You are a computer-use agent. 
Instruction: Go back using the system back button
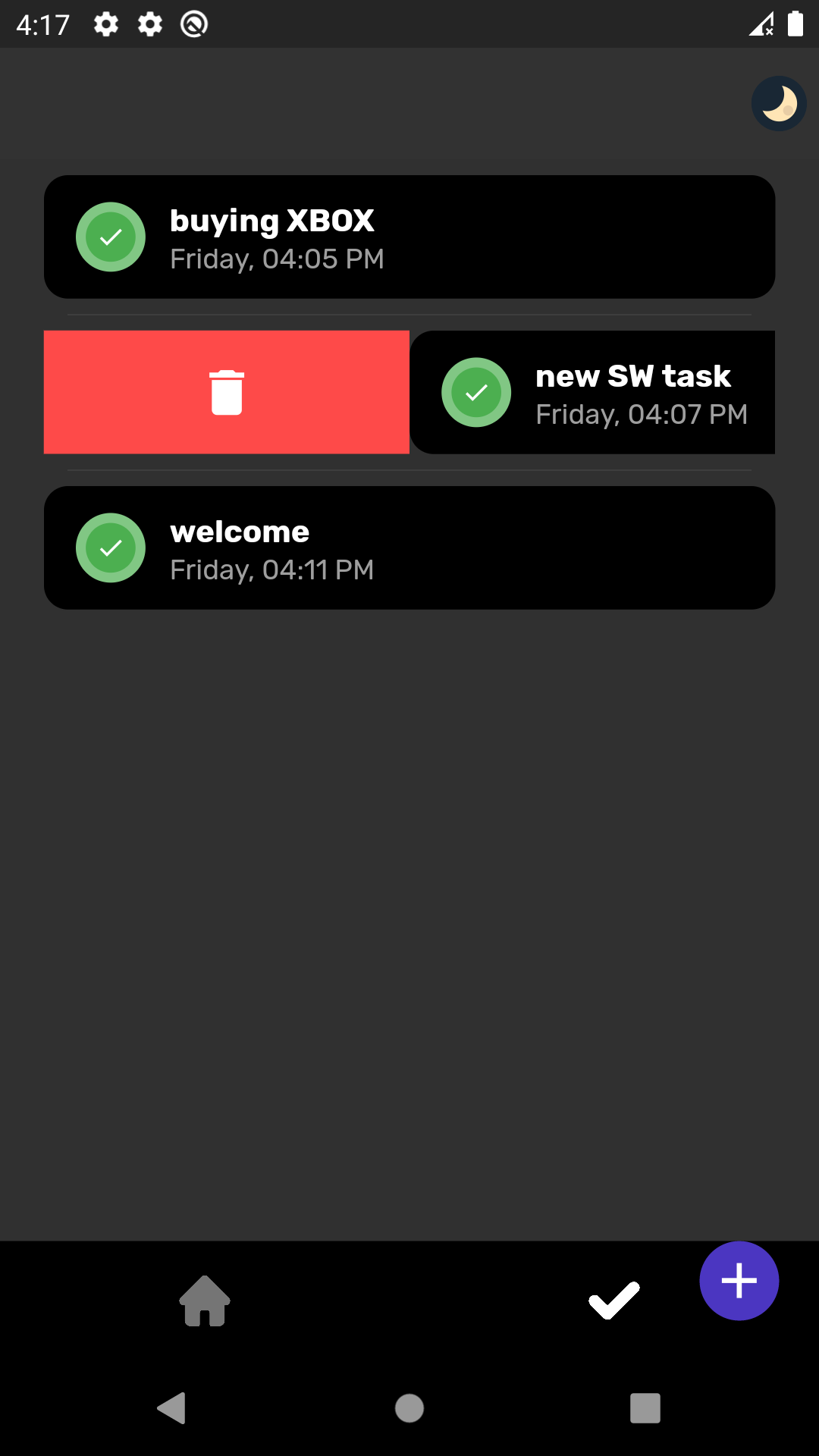(x=172, y=1408)
